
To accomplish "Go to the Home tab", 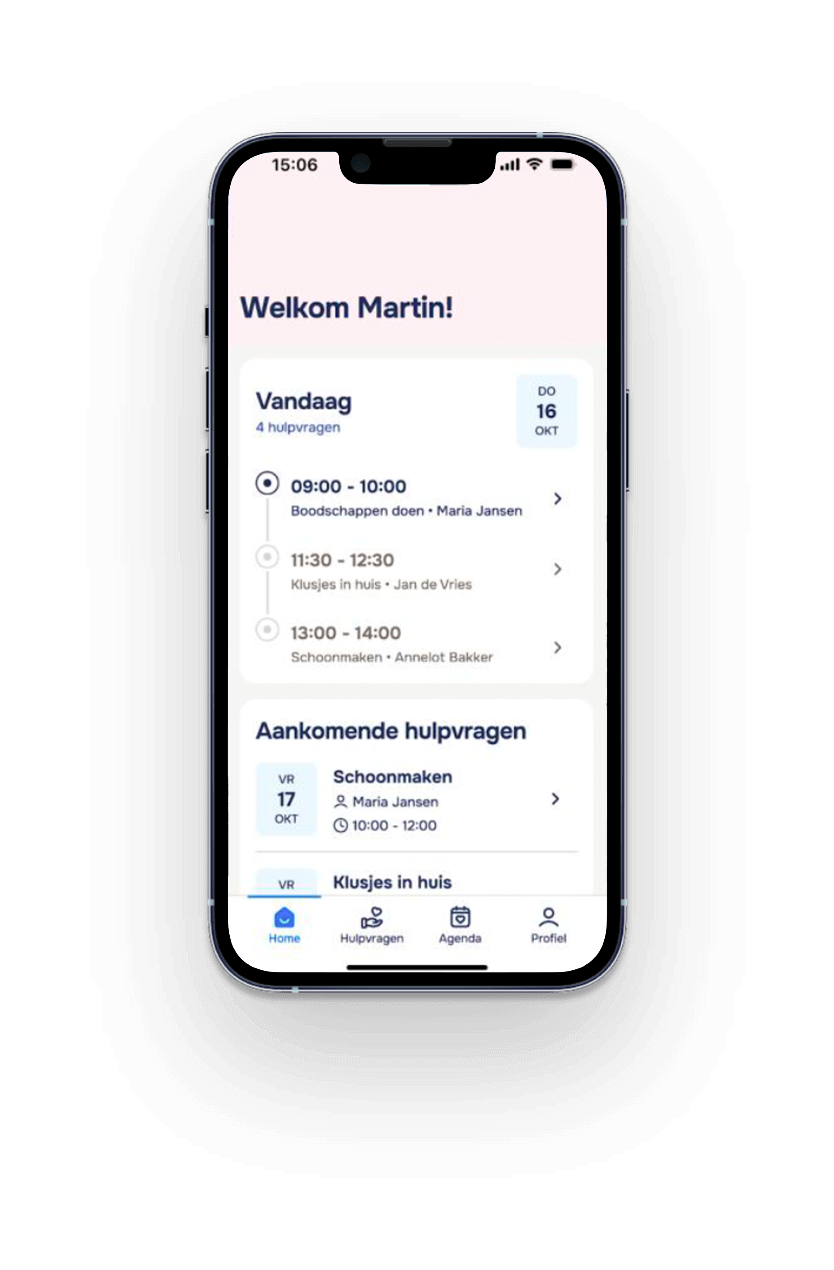I will (284, 926).
